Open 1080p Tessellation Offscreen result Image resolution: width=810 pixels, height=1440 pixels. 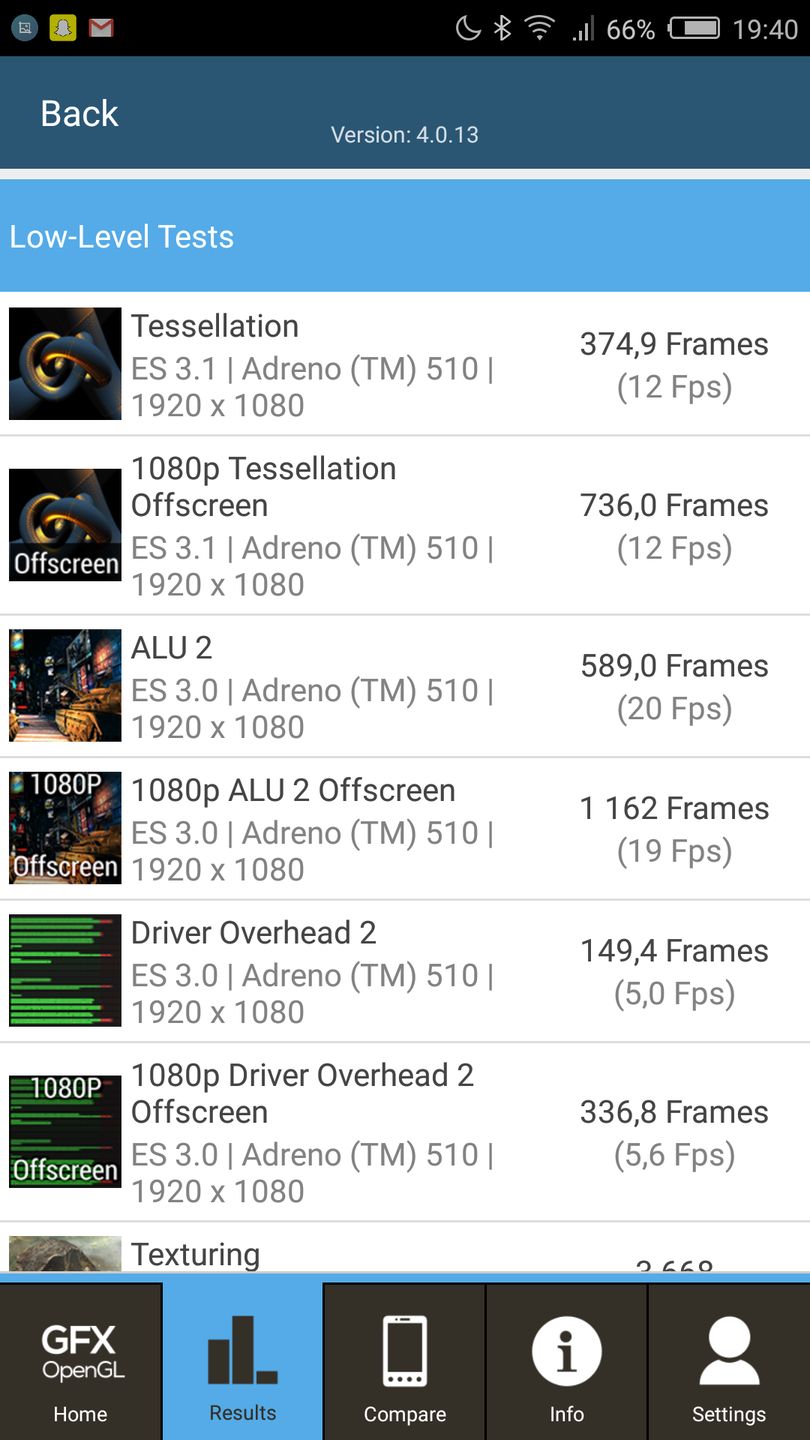pos(404,526)
